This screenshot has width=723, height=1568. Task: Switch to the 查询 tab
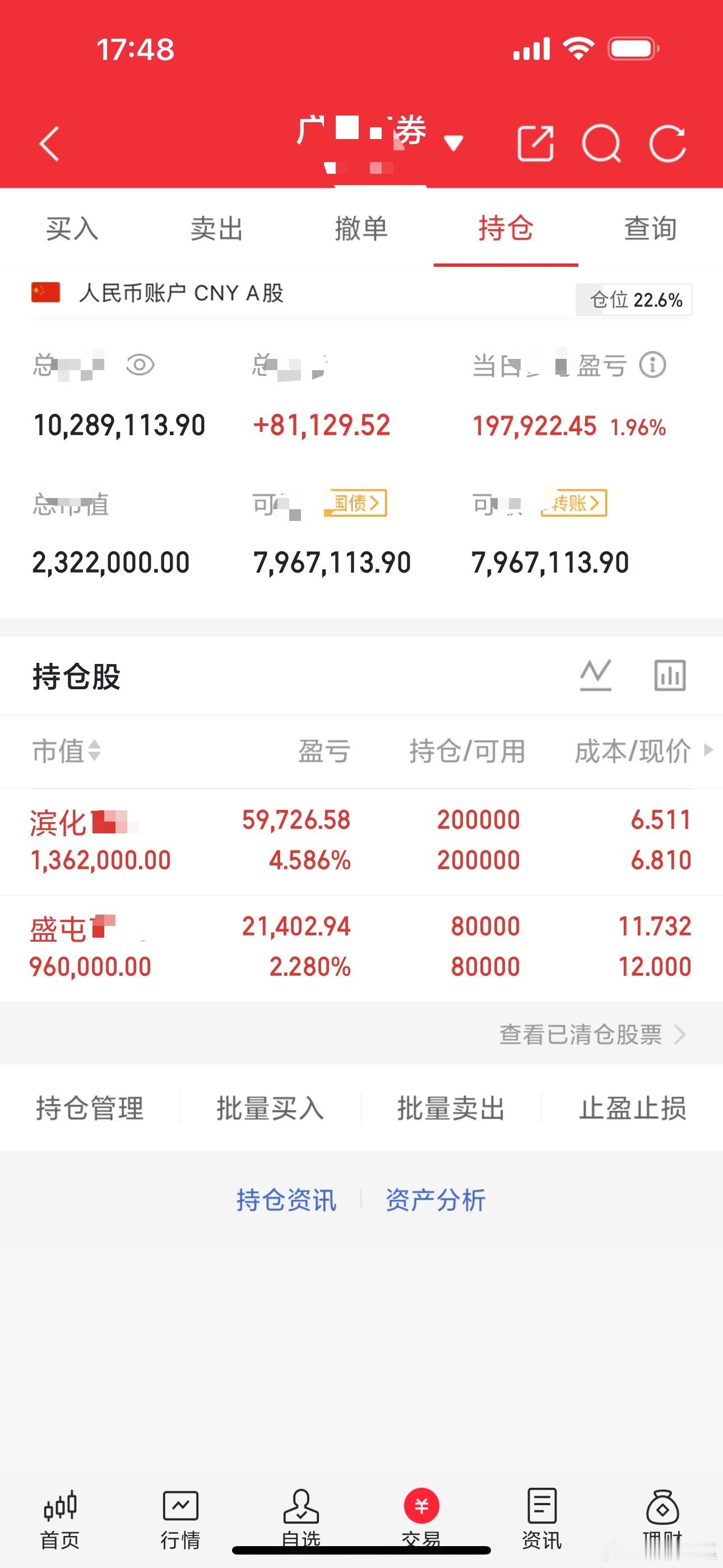coord(651,229)
